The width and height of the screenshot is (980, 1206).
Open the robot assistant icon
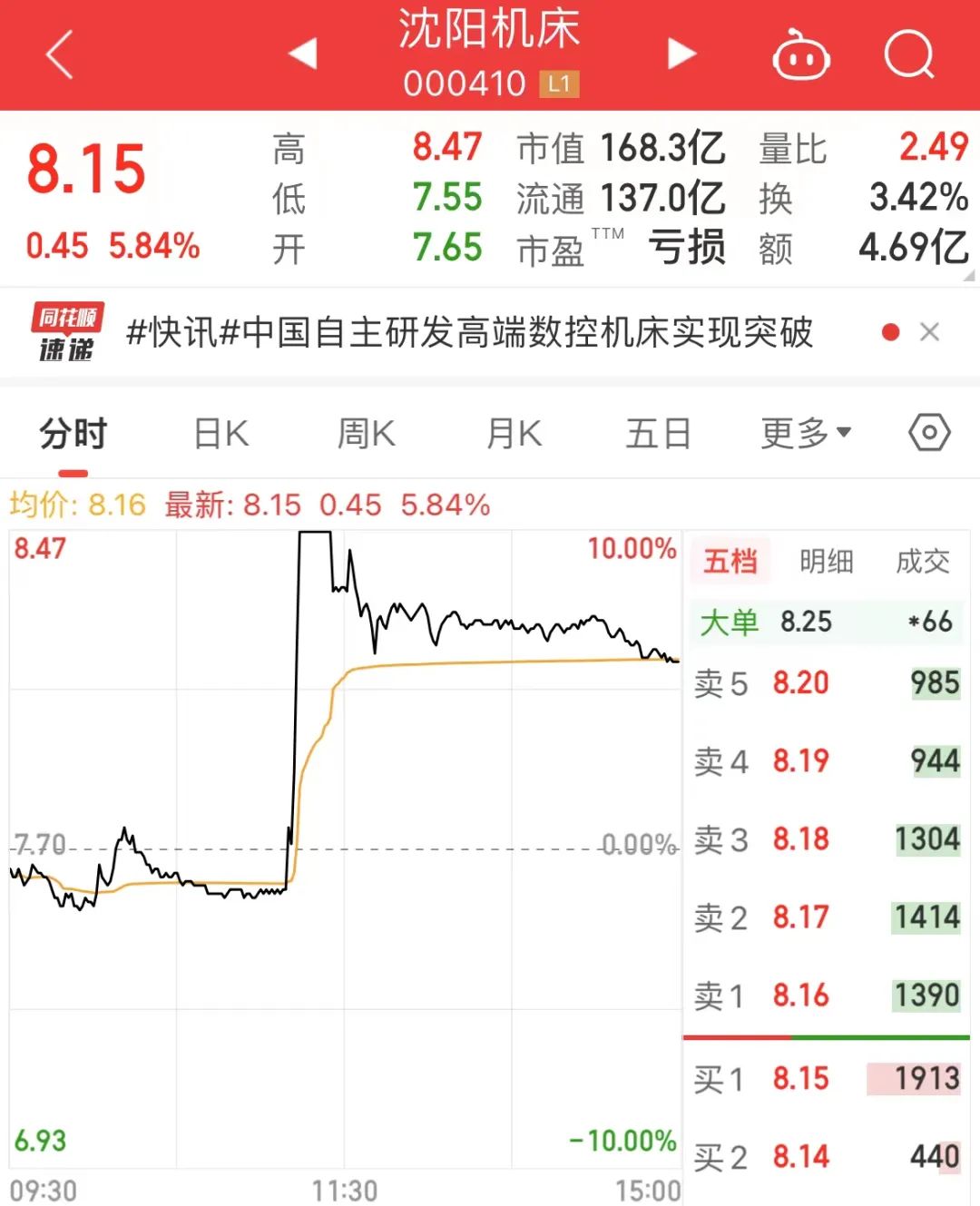point(800,55)
